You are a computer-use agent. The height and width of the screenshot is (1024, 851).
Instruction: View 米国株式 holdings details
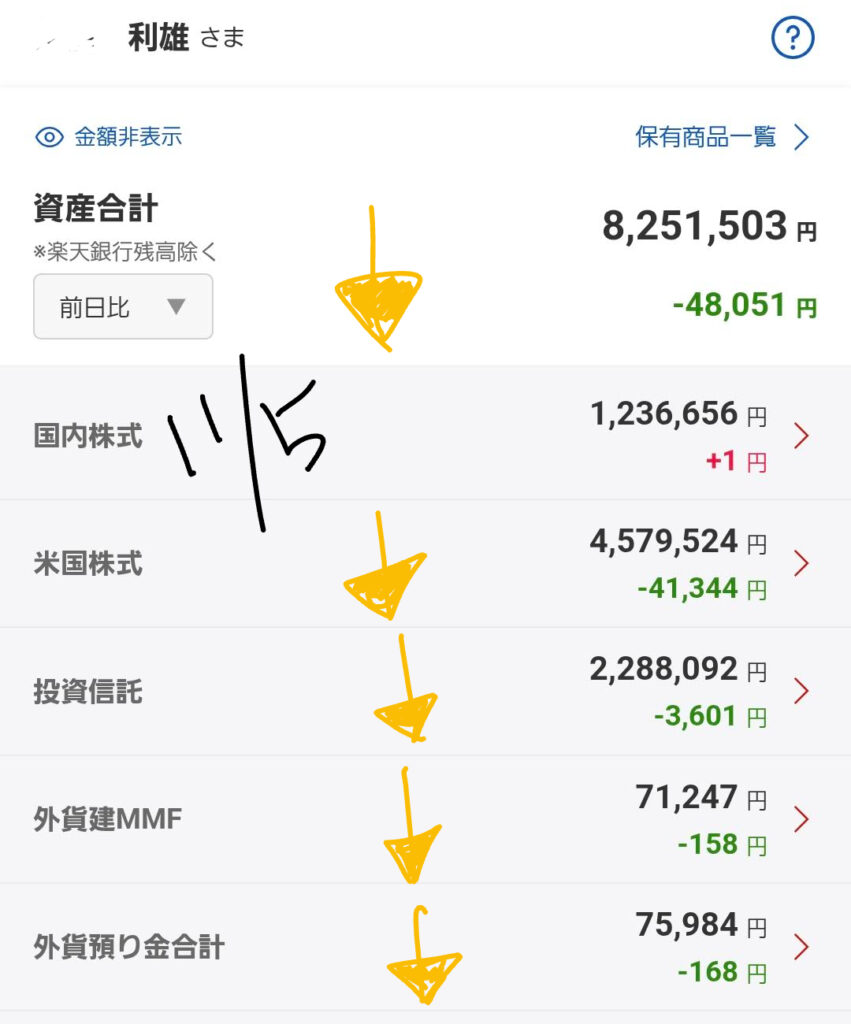[x=425, y=564]
